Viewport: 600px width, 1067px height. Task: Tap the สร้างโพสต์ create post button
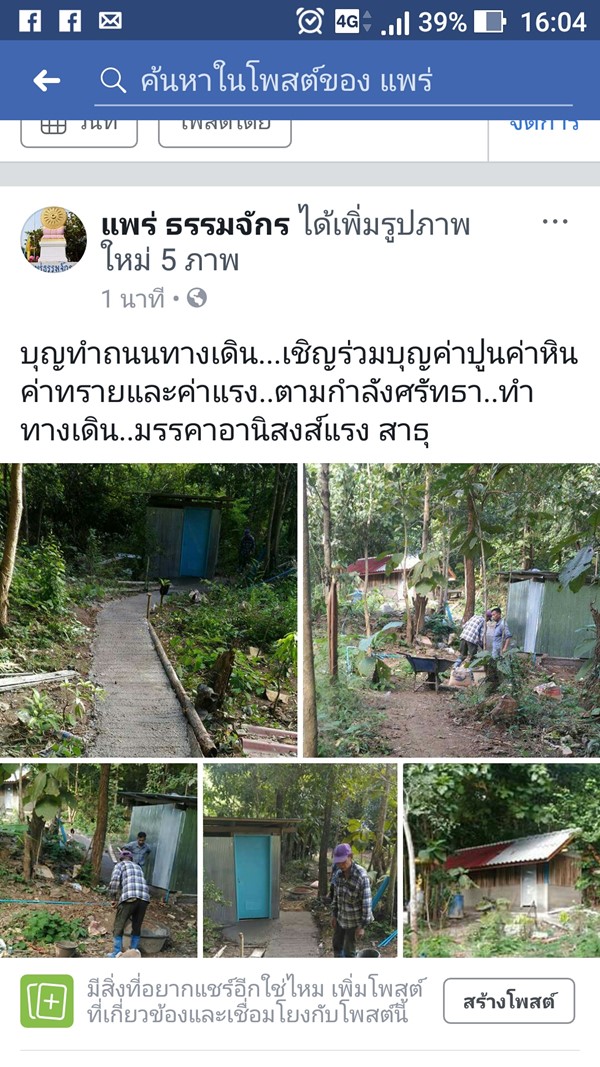click(508, 1000)
